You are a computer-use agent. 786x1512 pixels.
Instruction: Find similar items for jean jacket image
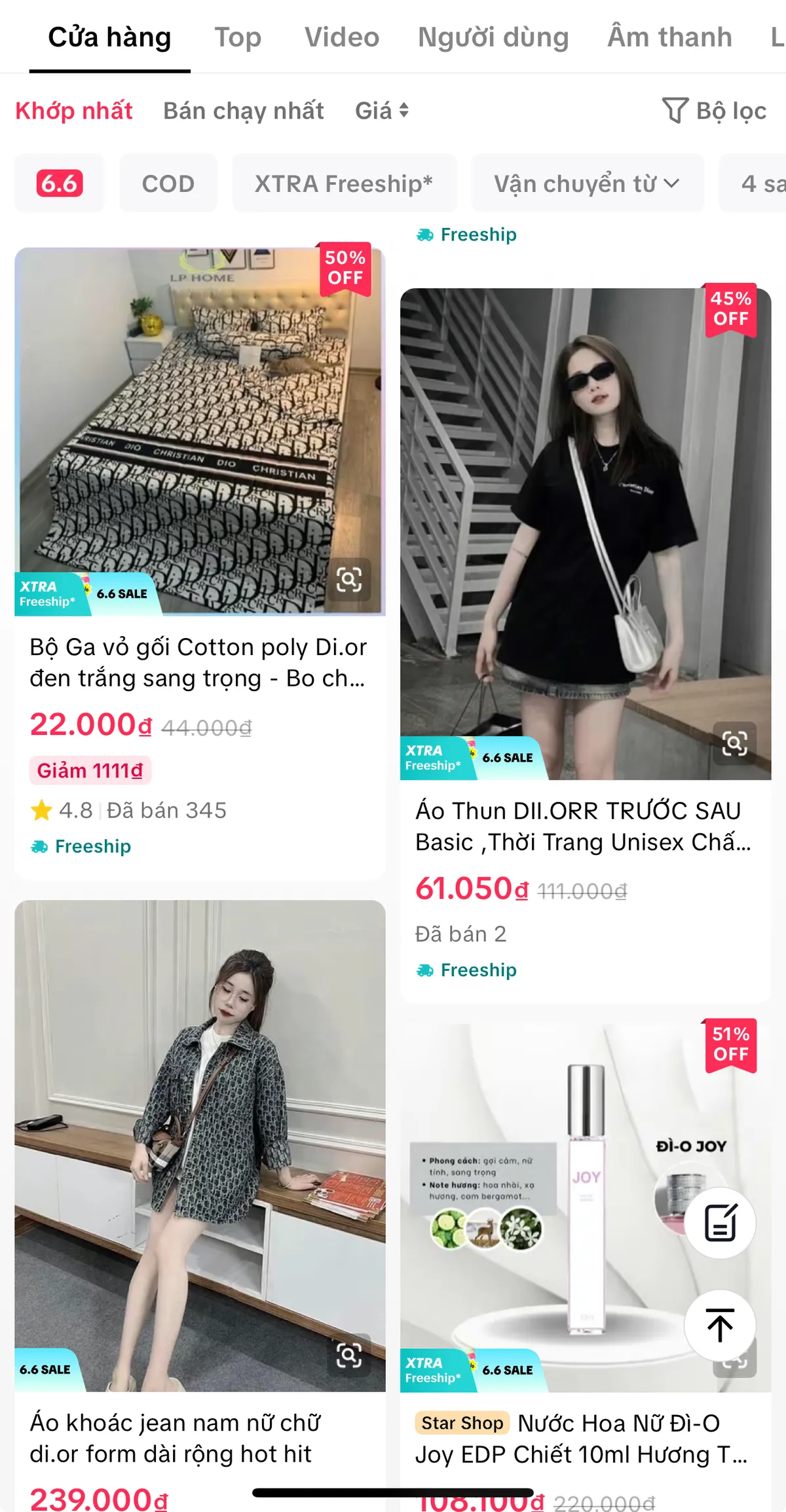348,1355
